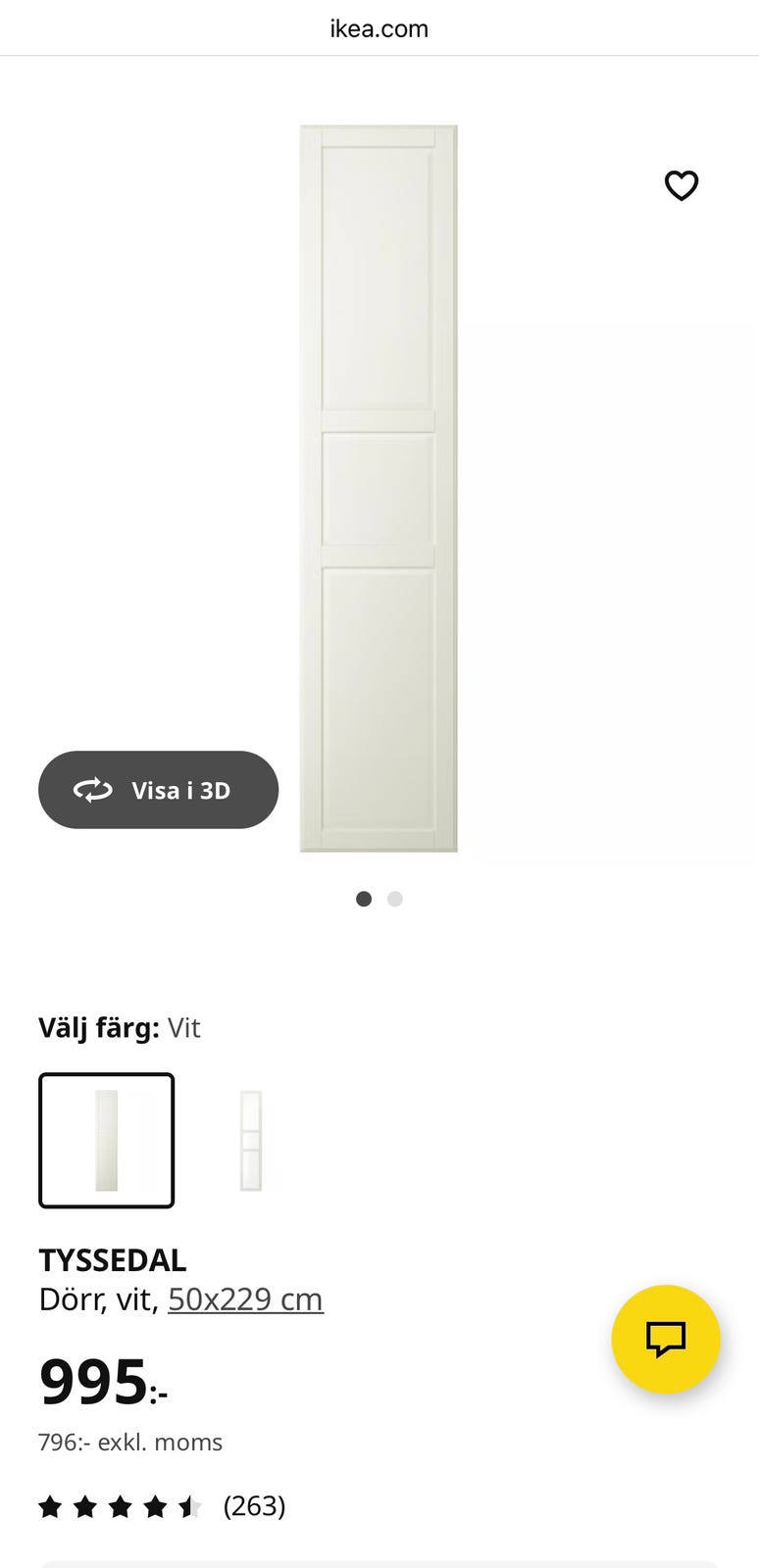
Task: Tap the chat icon inside yellow circle
Action: tap(666, 1340)
